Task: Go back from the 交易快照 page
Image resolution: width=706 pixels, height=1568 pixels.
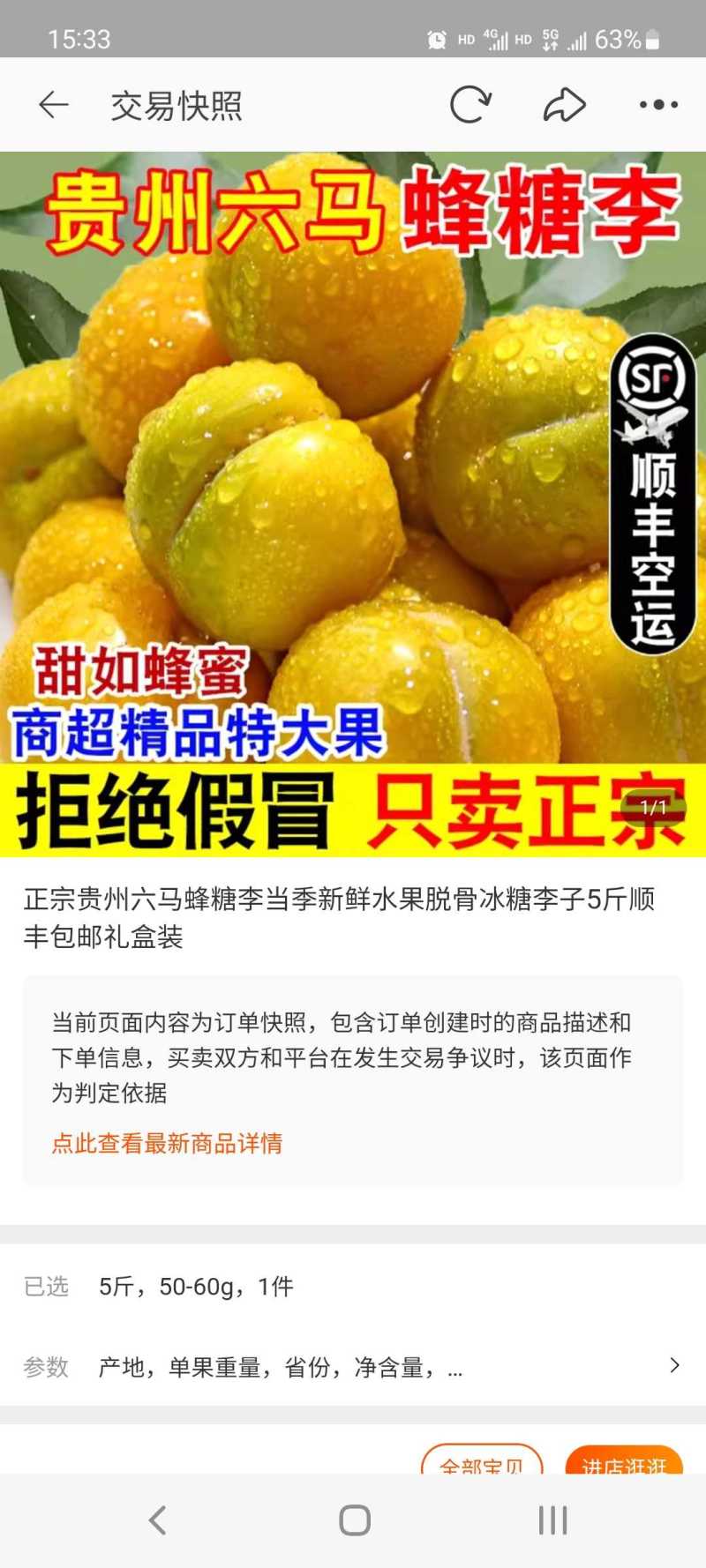Action: 53,105
